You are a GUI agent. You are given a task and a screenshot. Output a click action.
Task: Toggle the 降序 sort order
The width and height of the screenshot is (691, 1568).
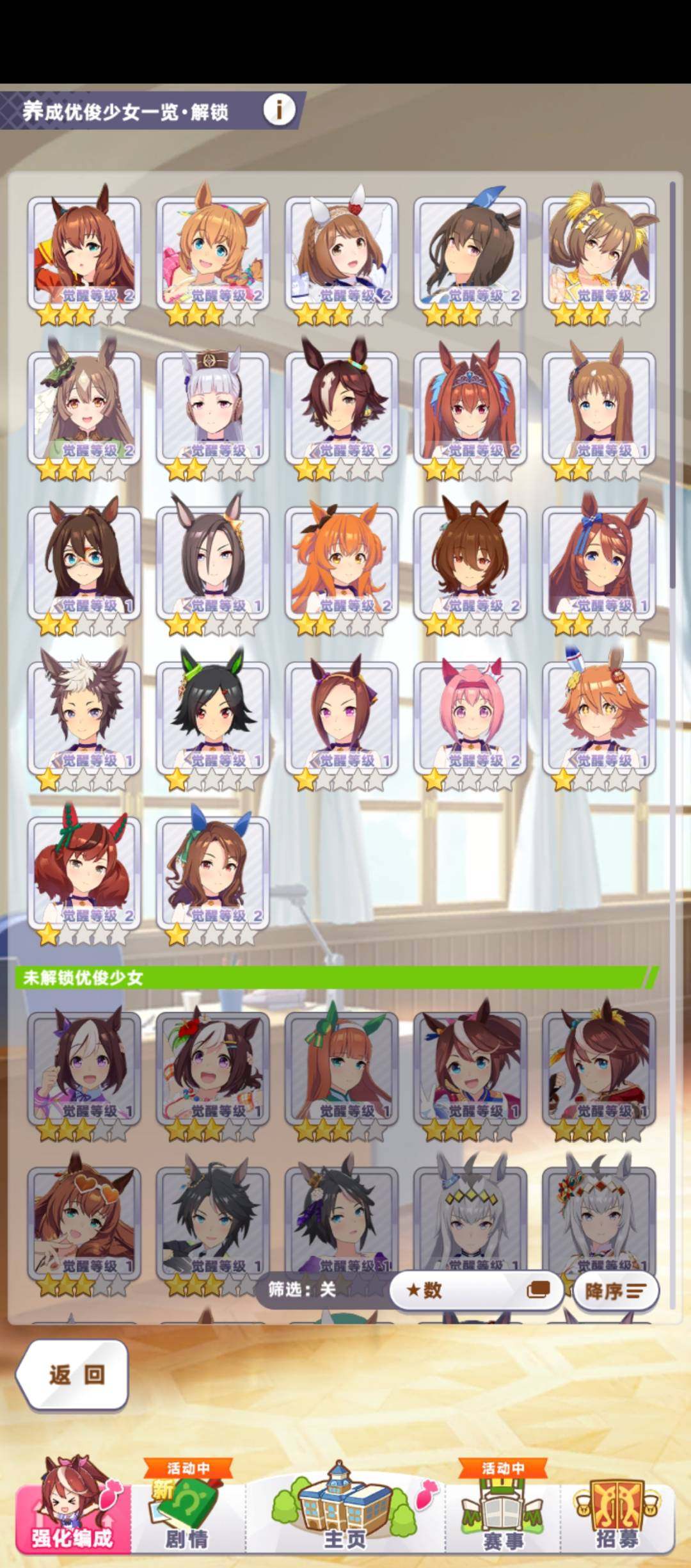pyautogui.click(x=616, y=1291)
